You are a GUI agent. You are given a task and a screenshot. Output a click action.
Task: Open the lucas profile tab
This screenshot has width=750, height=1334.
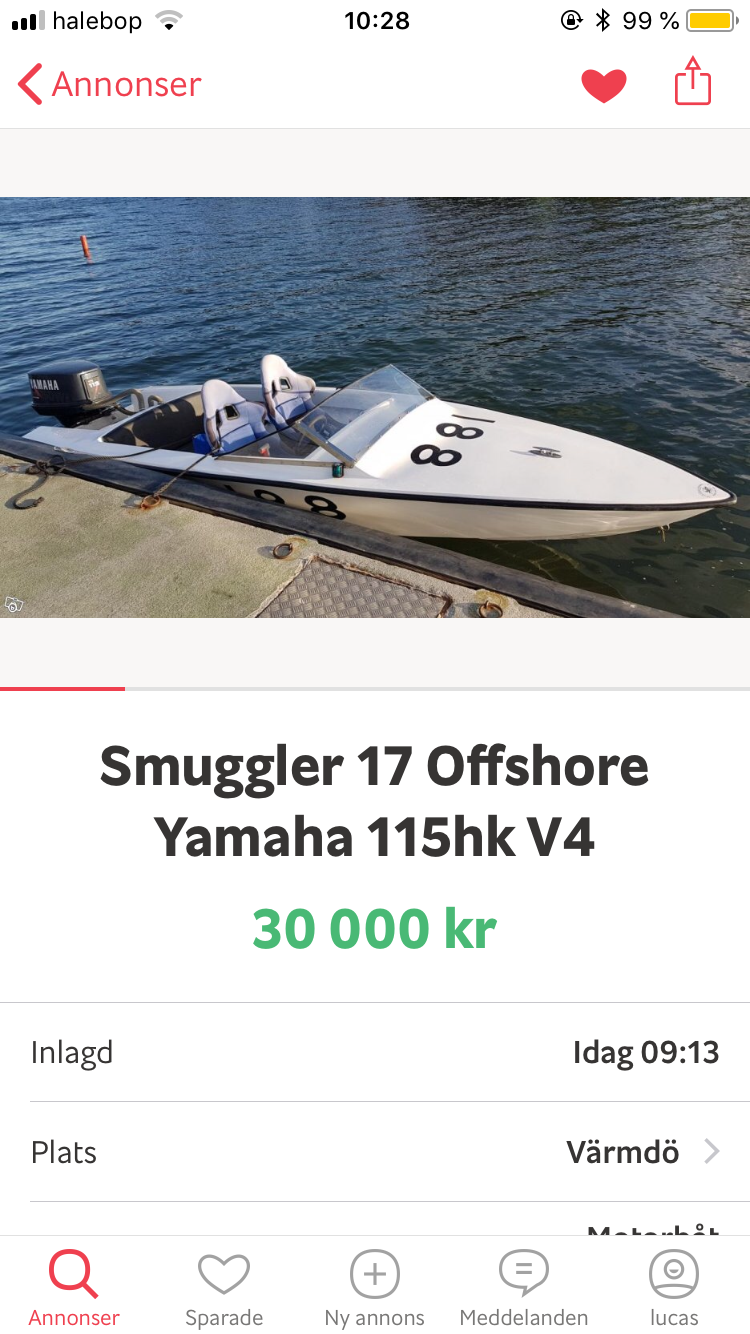pos(674,1288)
